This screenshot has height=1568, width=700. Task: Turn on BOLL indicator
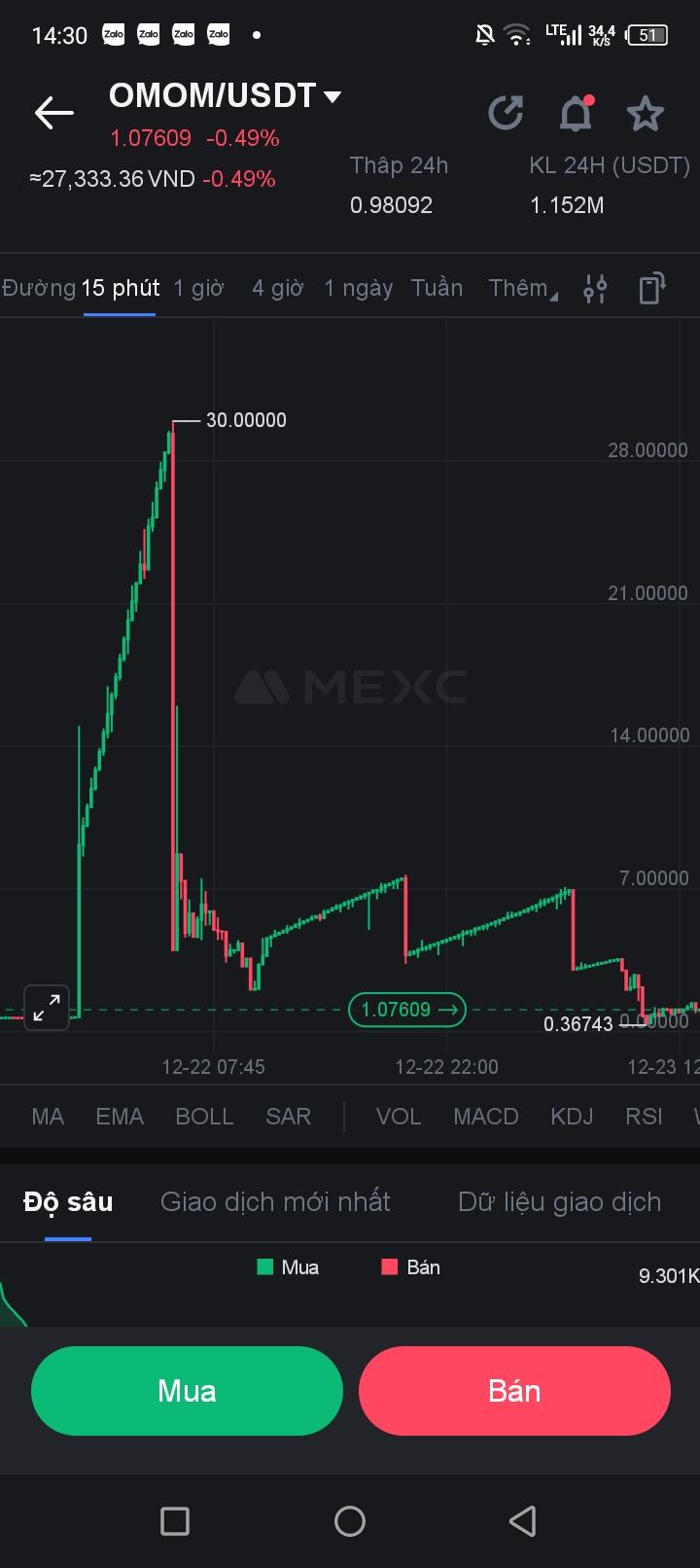[x=204, y=1117]
